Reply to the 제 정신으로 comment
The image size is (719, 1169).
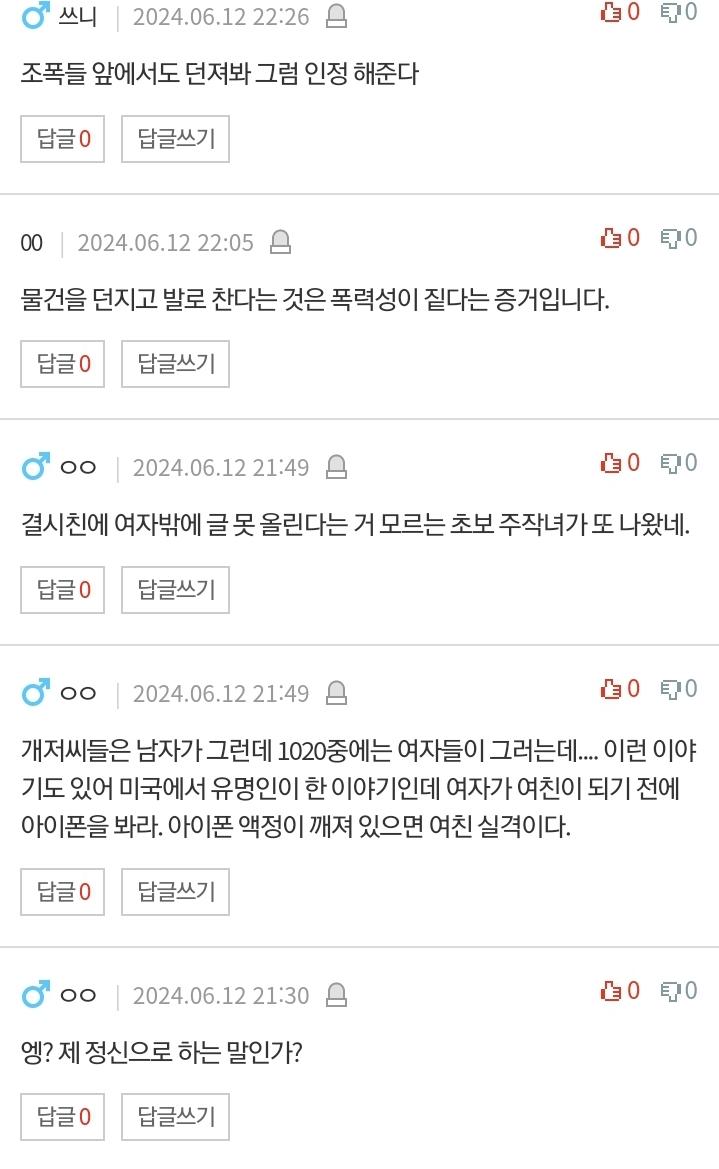pos(175,1117)
